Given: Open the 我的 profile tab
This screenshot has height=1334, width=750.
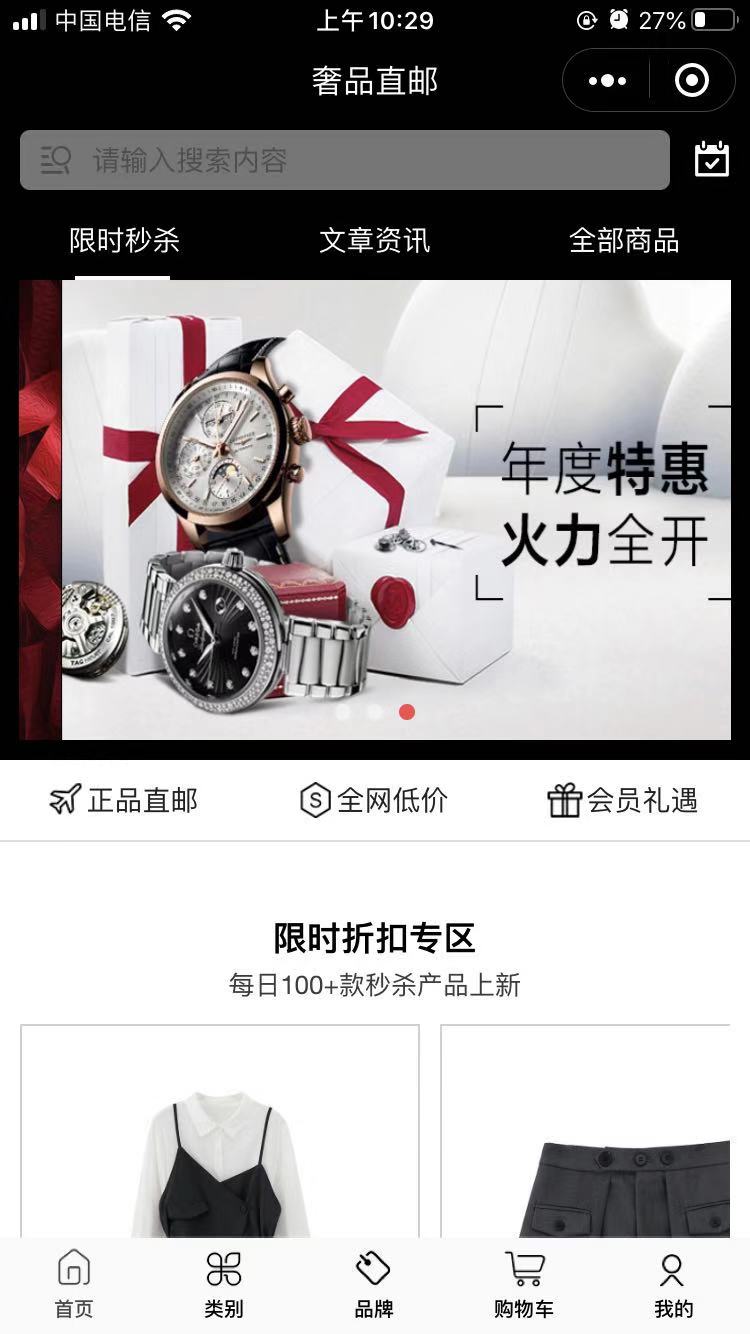Looking at the screenshot, I should click(673, 1284).
